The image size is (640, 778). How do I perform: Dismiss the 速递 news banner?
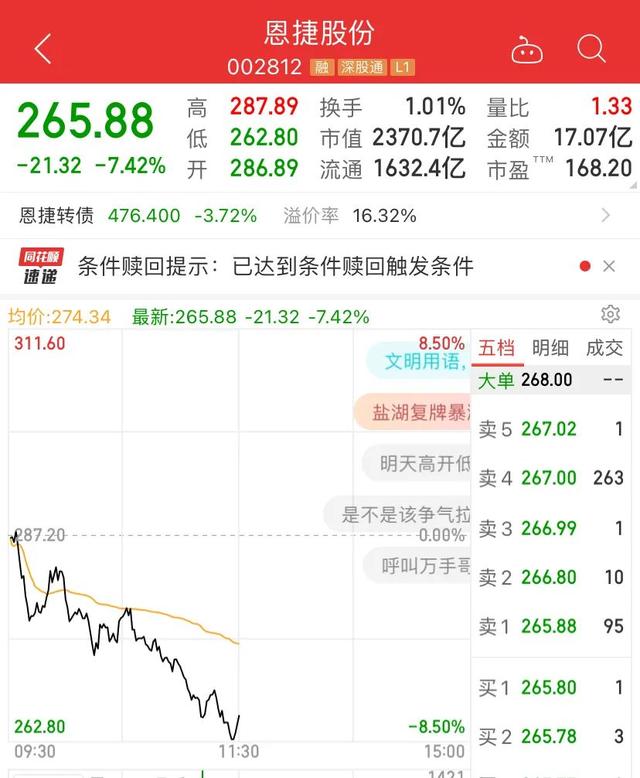(609, 266)
